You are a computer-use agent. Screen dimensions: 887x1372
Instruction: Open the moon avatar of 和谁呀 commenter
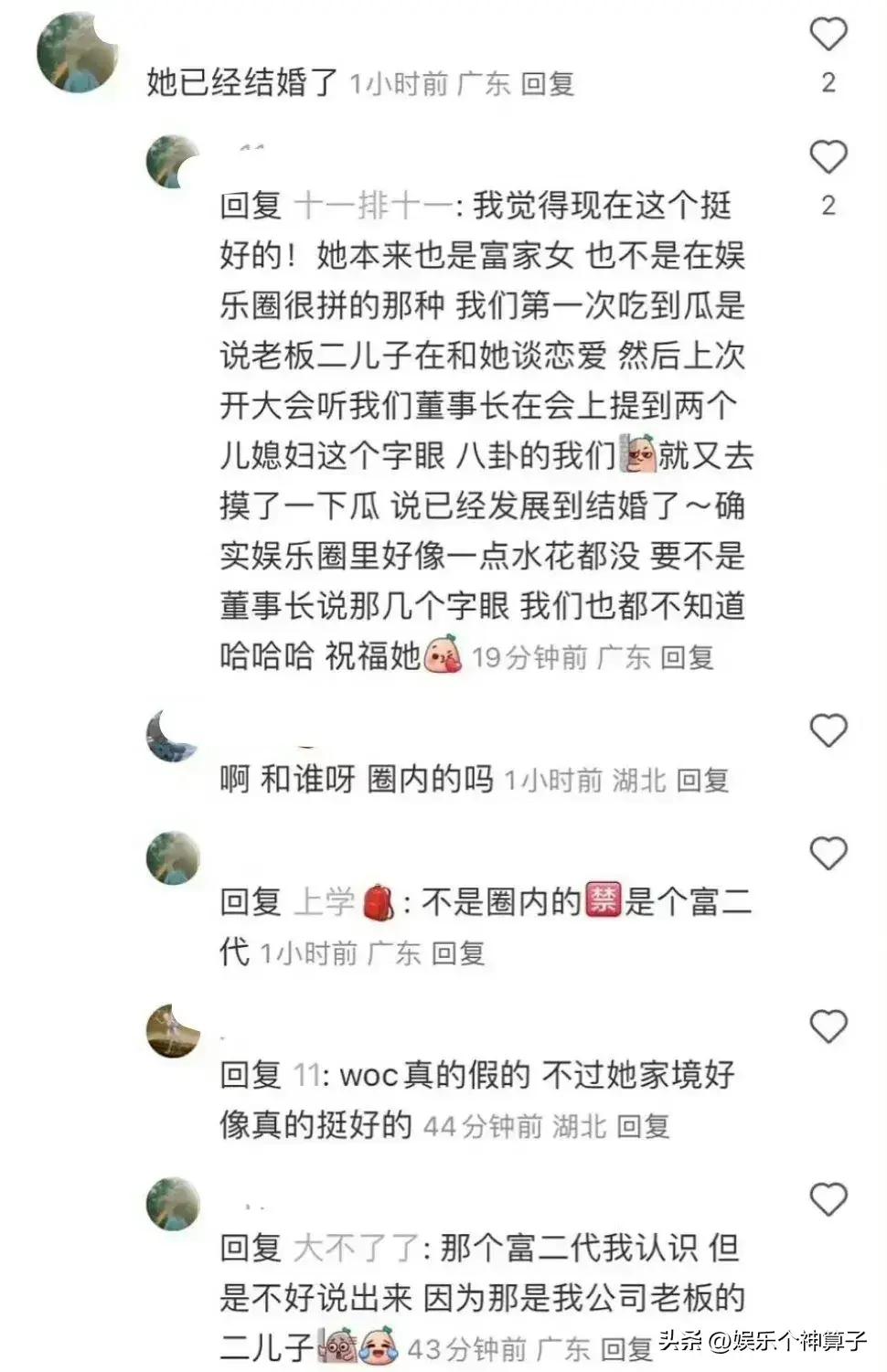(x=173, y=735)
